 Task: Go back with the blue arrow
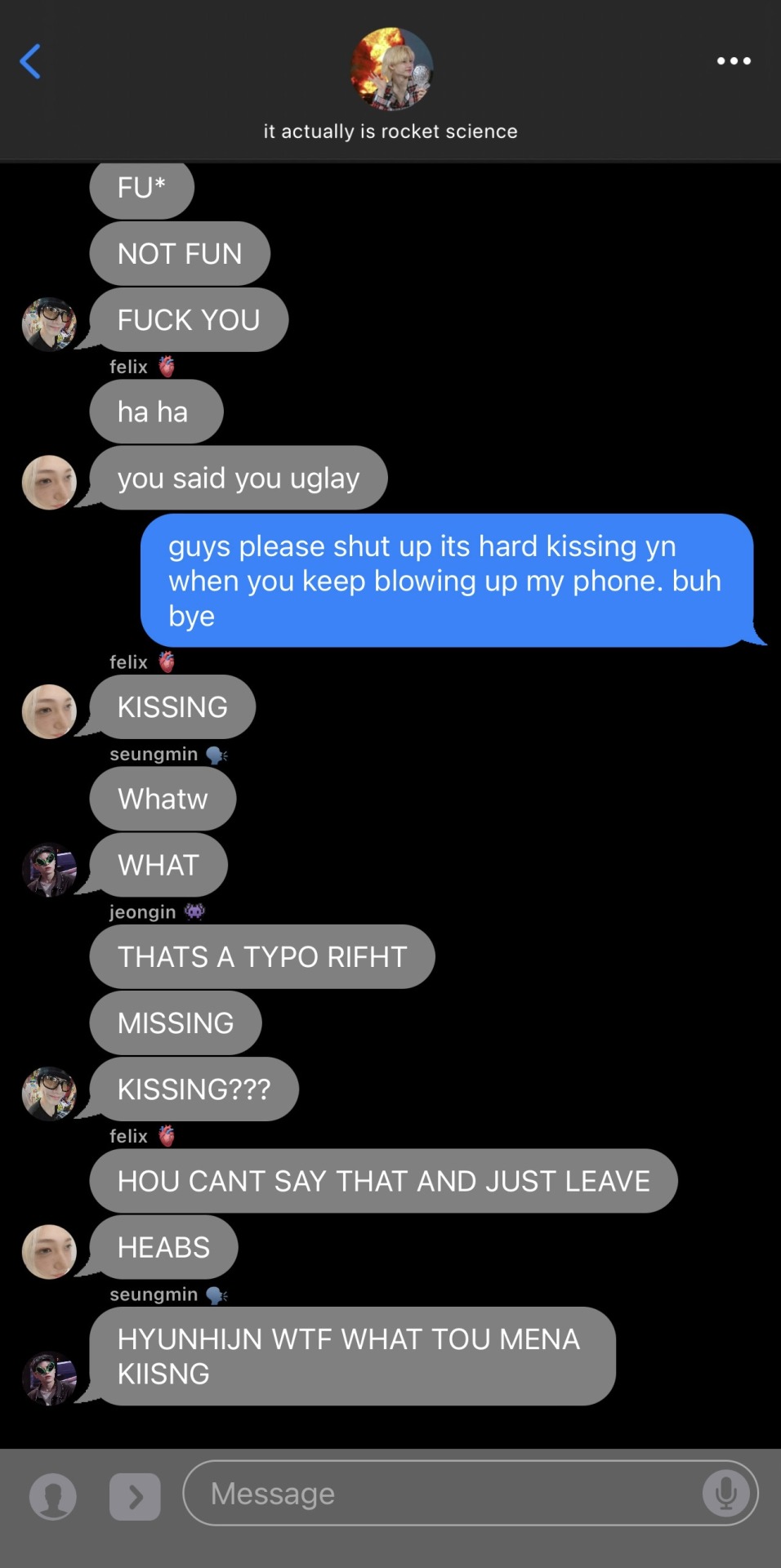pyautogui.click(x=30, y=61)
